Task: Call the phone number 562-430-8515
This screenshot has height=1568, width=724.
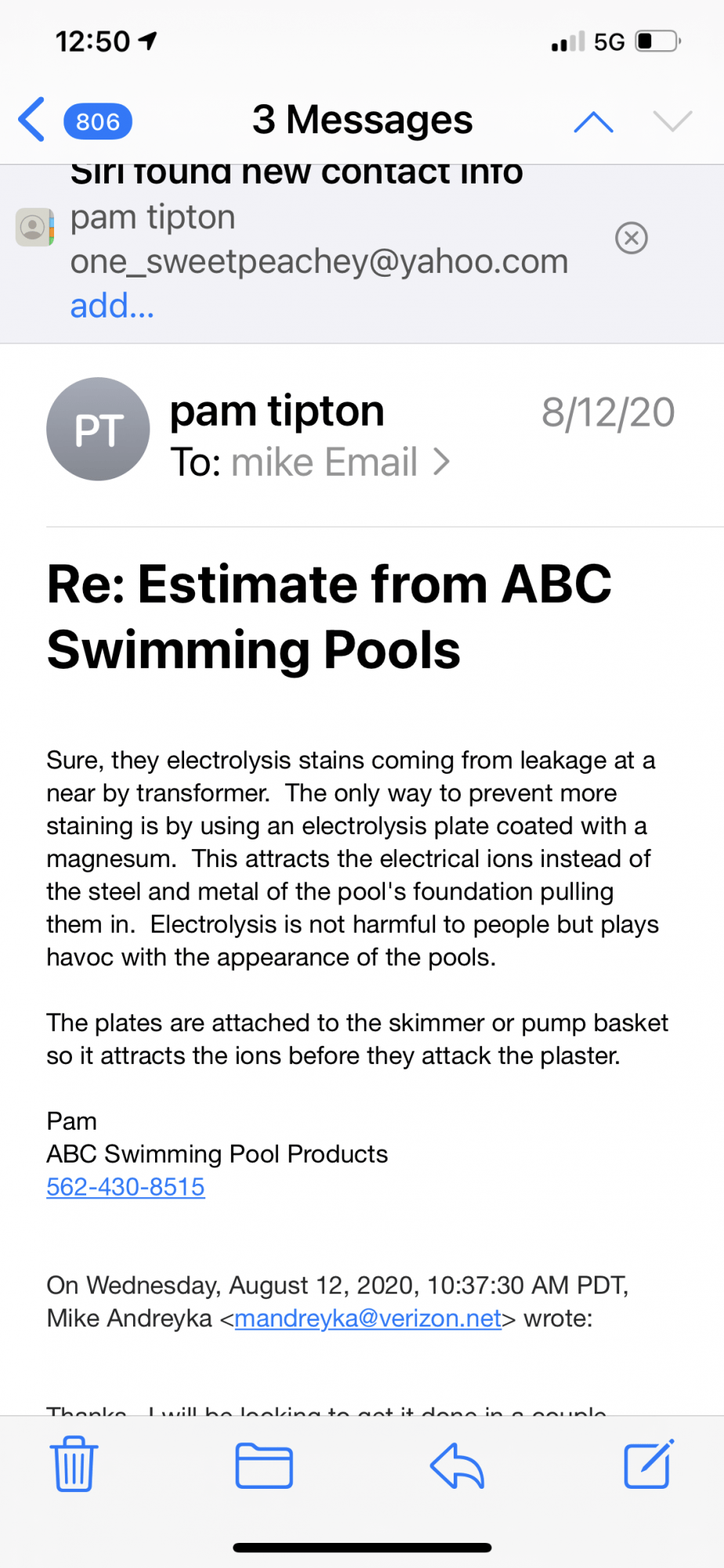Action: coord(125,1187)
